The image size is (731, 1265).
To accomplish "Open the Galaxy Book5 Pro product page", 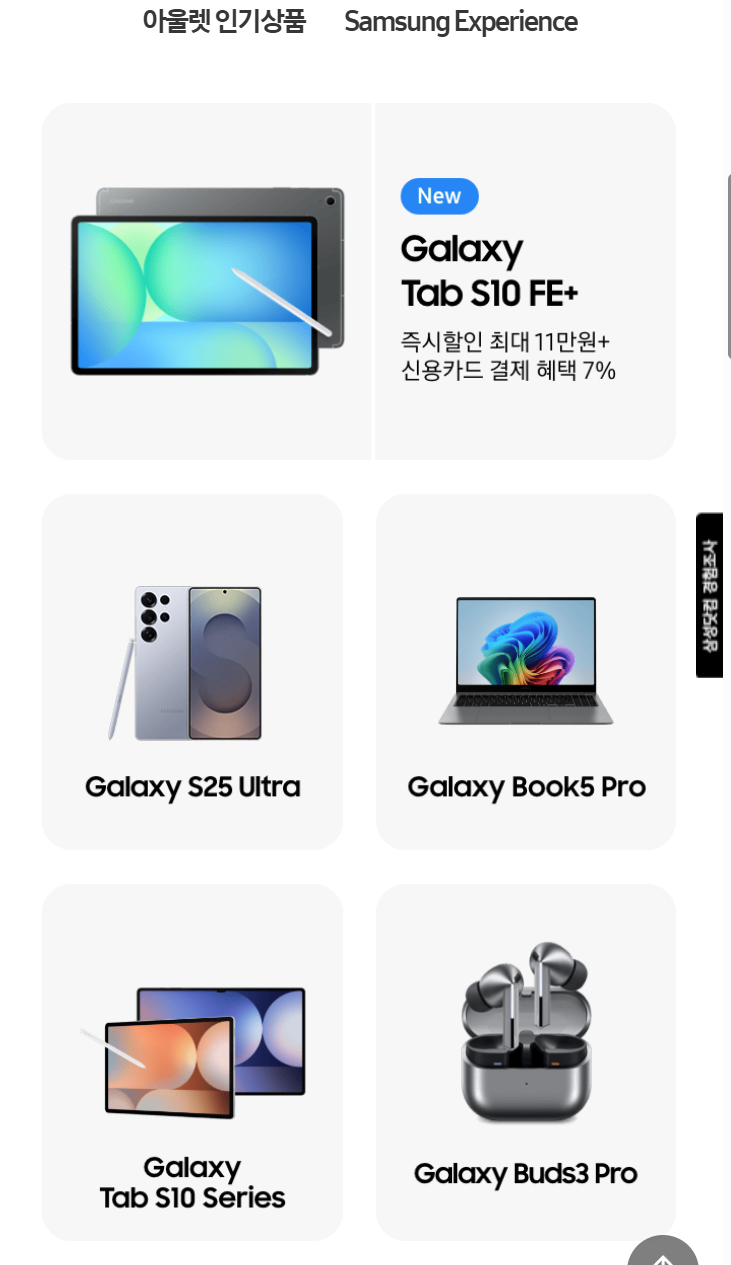I will [525, 671].
